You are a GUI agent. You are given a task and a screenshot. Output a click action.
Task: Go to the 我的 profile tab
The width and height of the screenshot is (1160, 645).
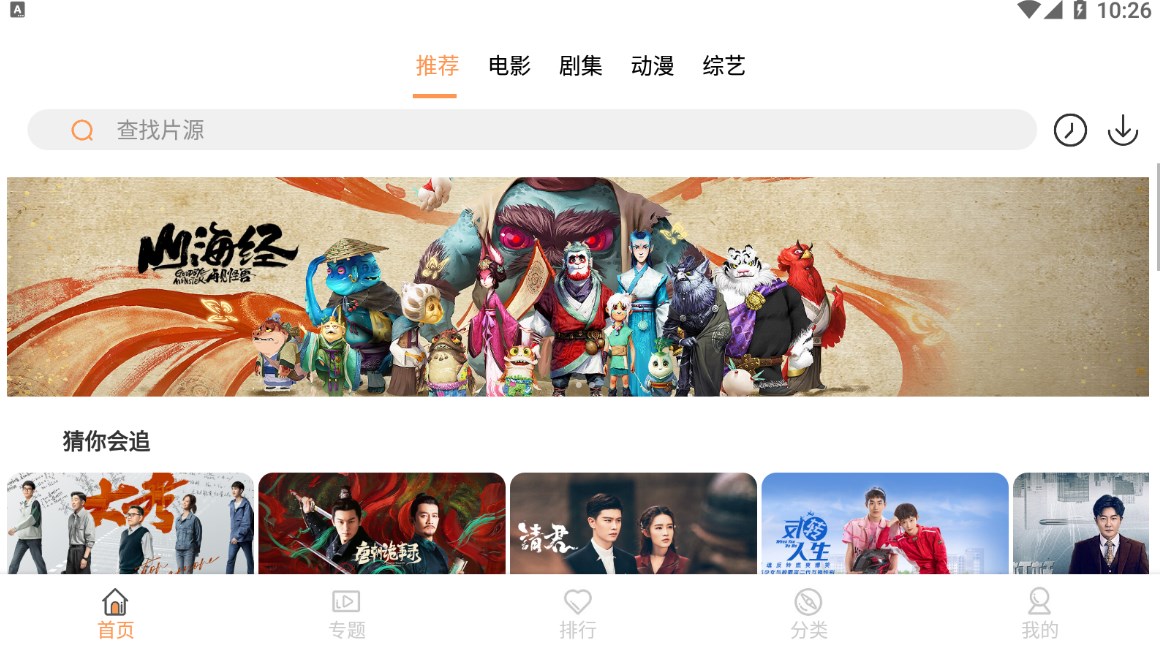coord(1039,614)
